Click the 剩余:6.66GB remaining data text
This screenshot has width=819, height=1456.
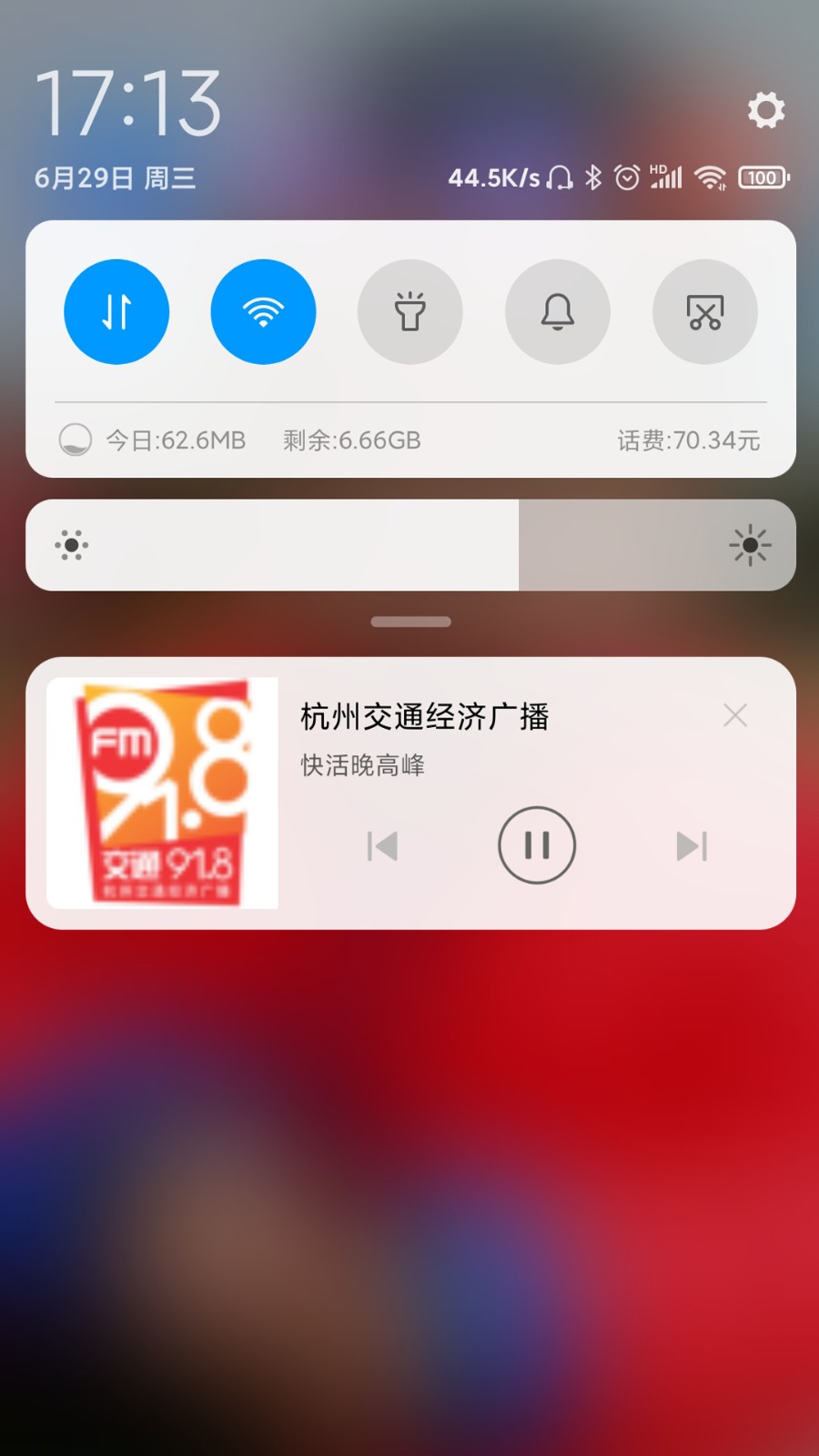[352, 440]
